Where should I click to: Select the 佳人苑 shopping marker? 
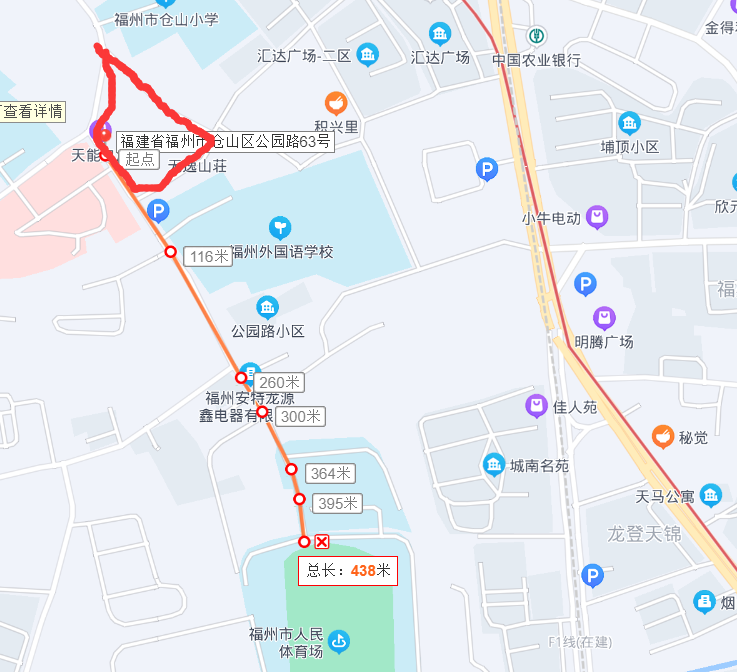[537, 406]
